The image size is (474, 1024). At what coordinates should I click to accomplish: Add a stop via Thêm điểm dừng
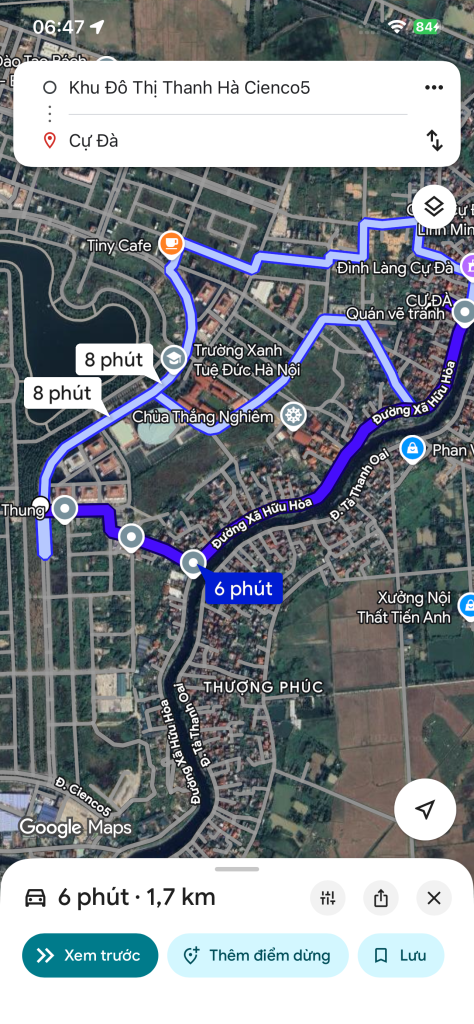(258, 955)
